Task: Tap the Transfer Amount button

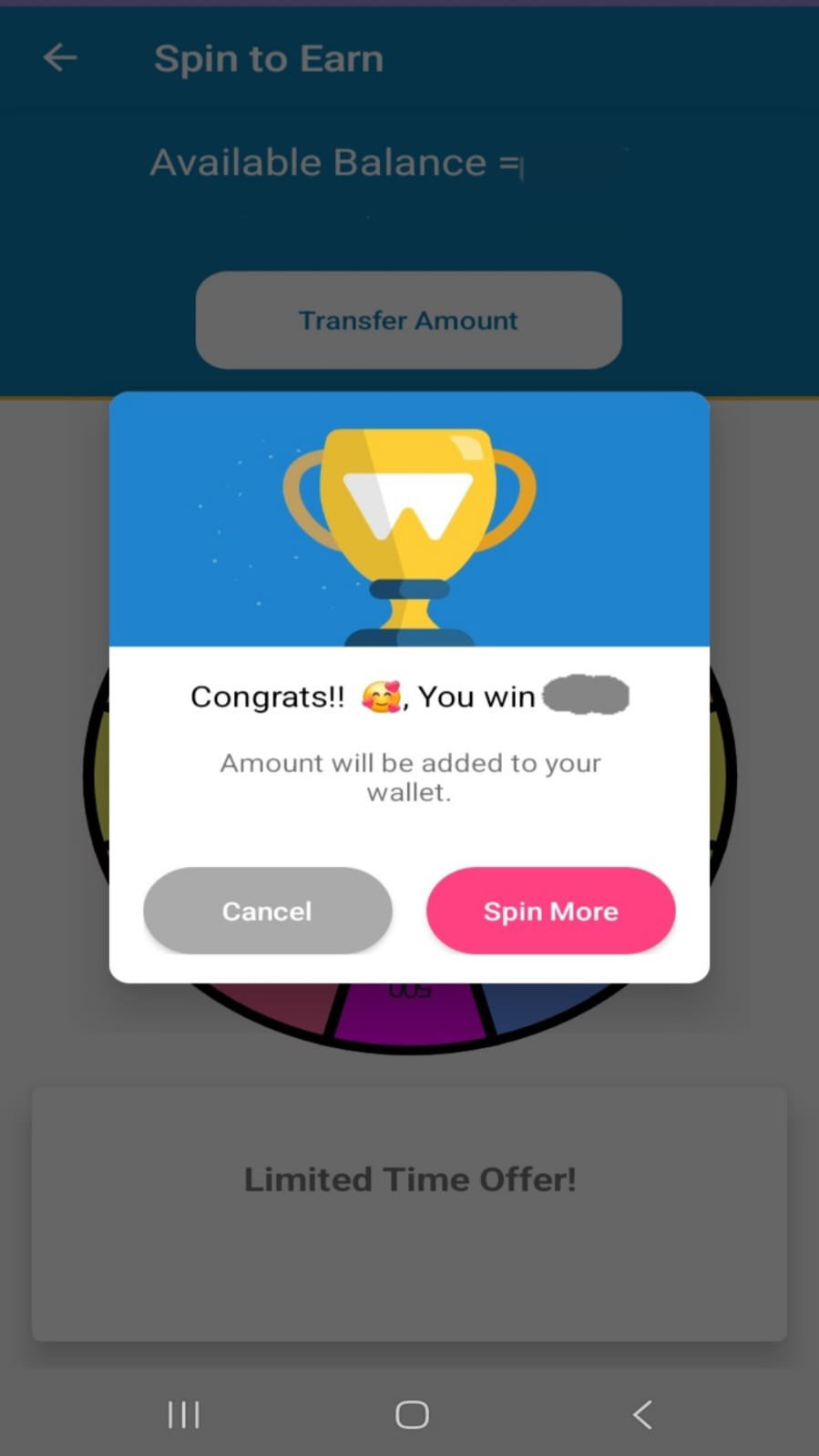Action: coord(408,320)
